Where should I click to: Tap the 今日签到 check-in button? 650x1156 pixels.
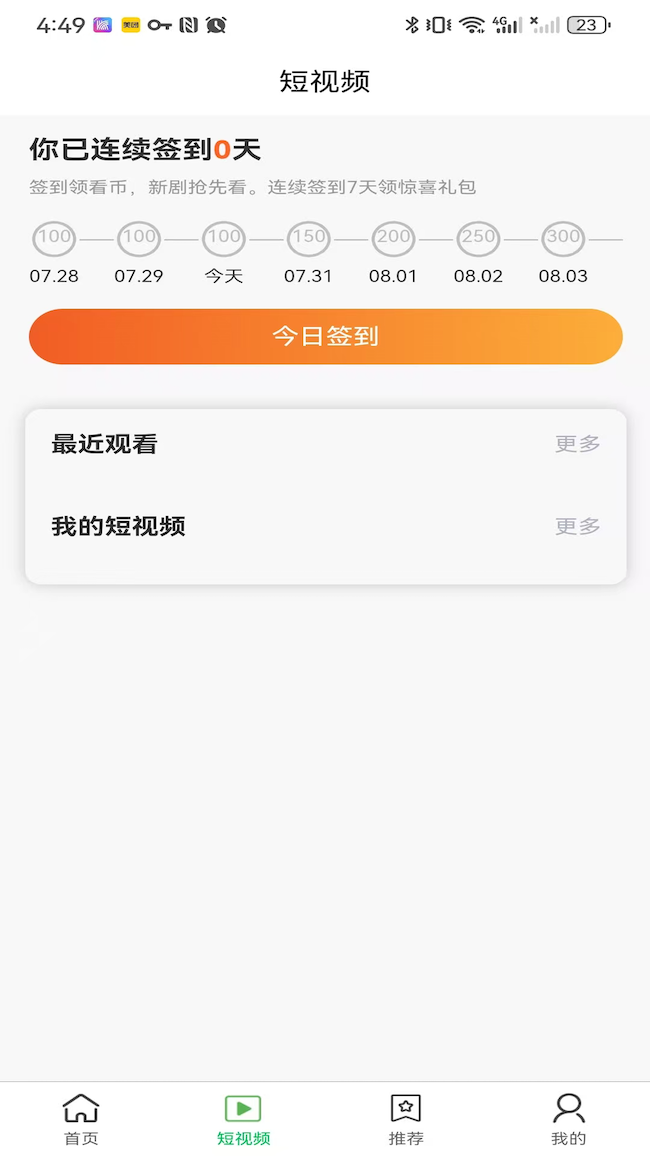tap(325, 336)
